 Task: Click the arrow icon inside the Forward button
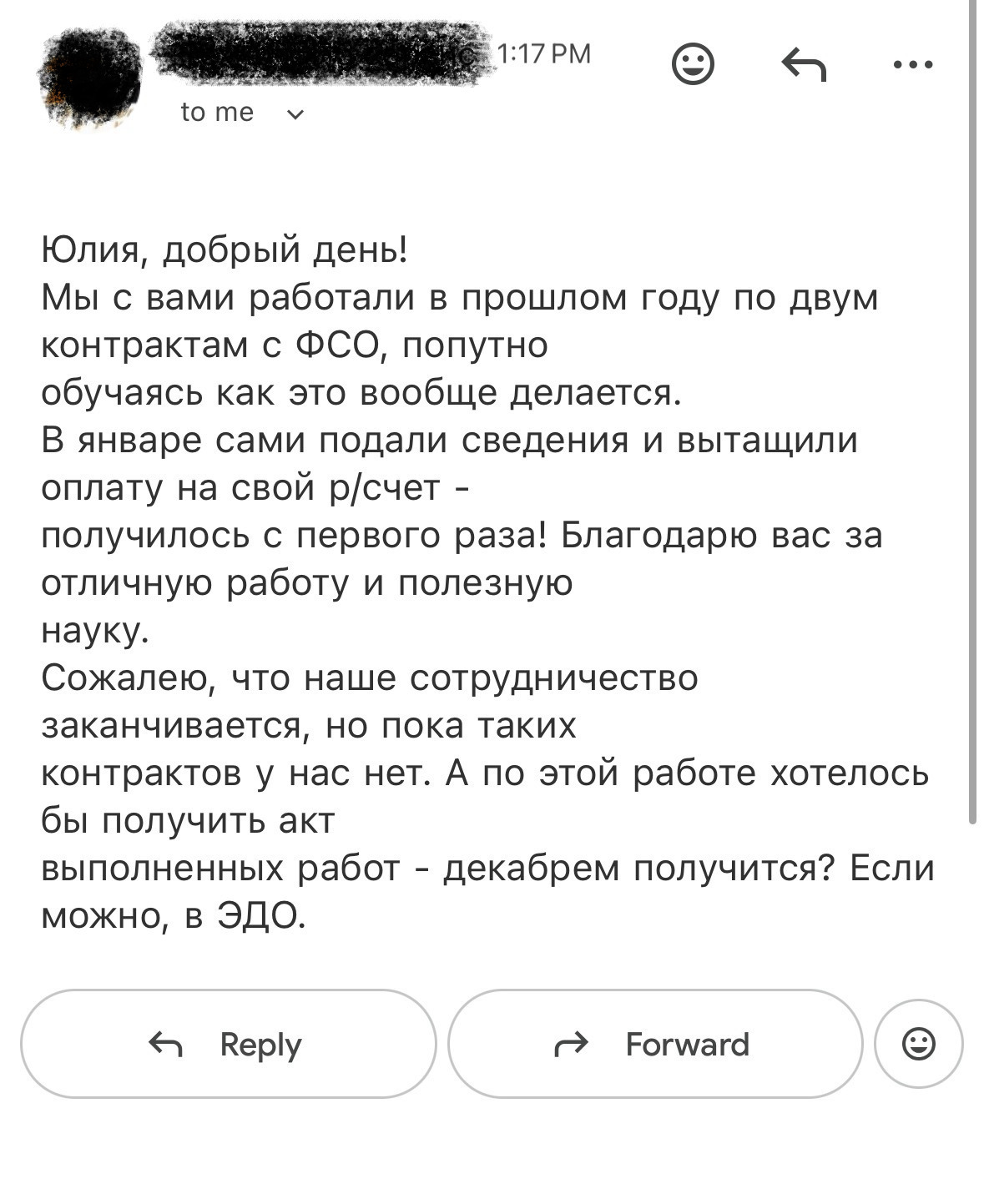click(571, 1044)
